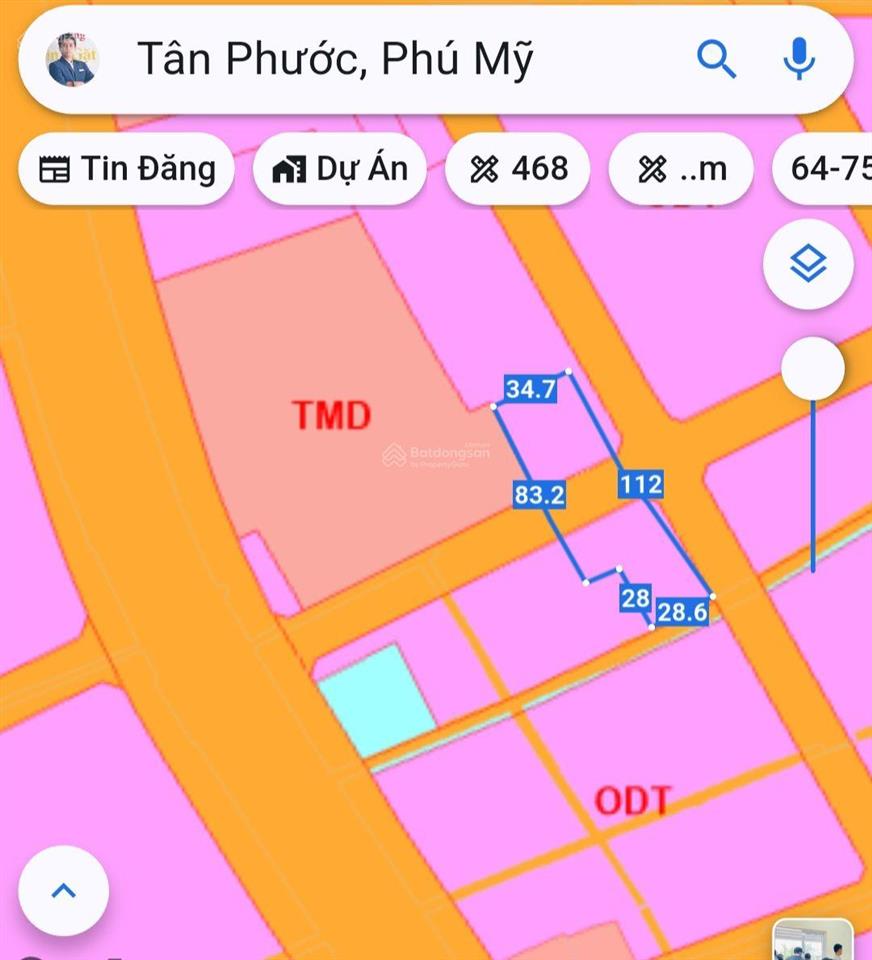This screenshot has width=872, height=960.
Task: Toggle the Tin Đăng listings filter
Action: coord(125,169)
